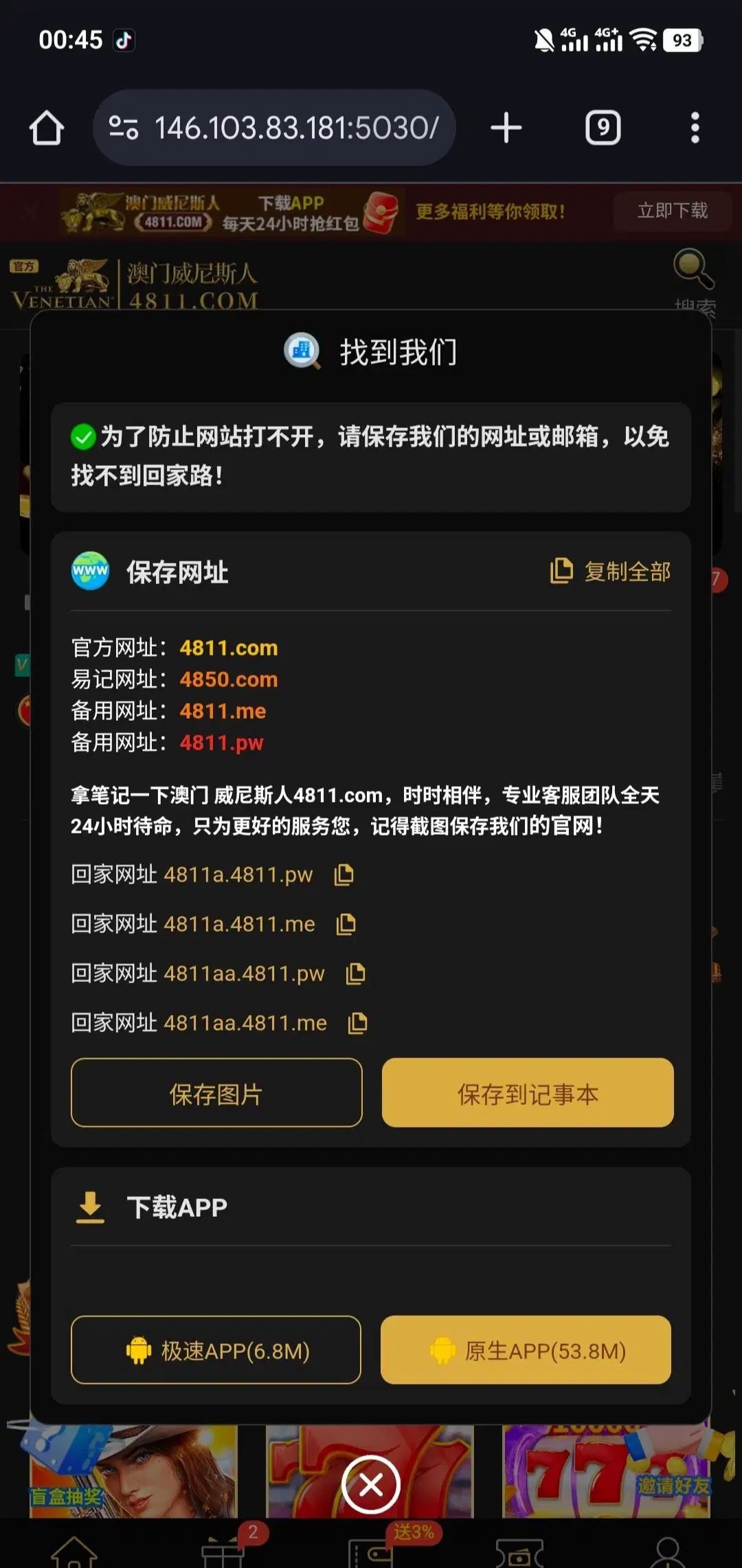
Task: Download the 原生APP(53.8M)
Action: pyautogui.click(x=526, y=1350)
